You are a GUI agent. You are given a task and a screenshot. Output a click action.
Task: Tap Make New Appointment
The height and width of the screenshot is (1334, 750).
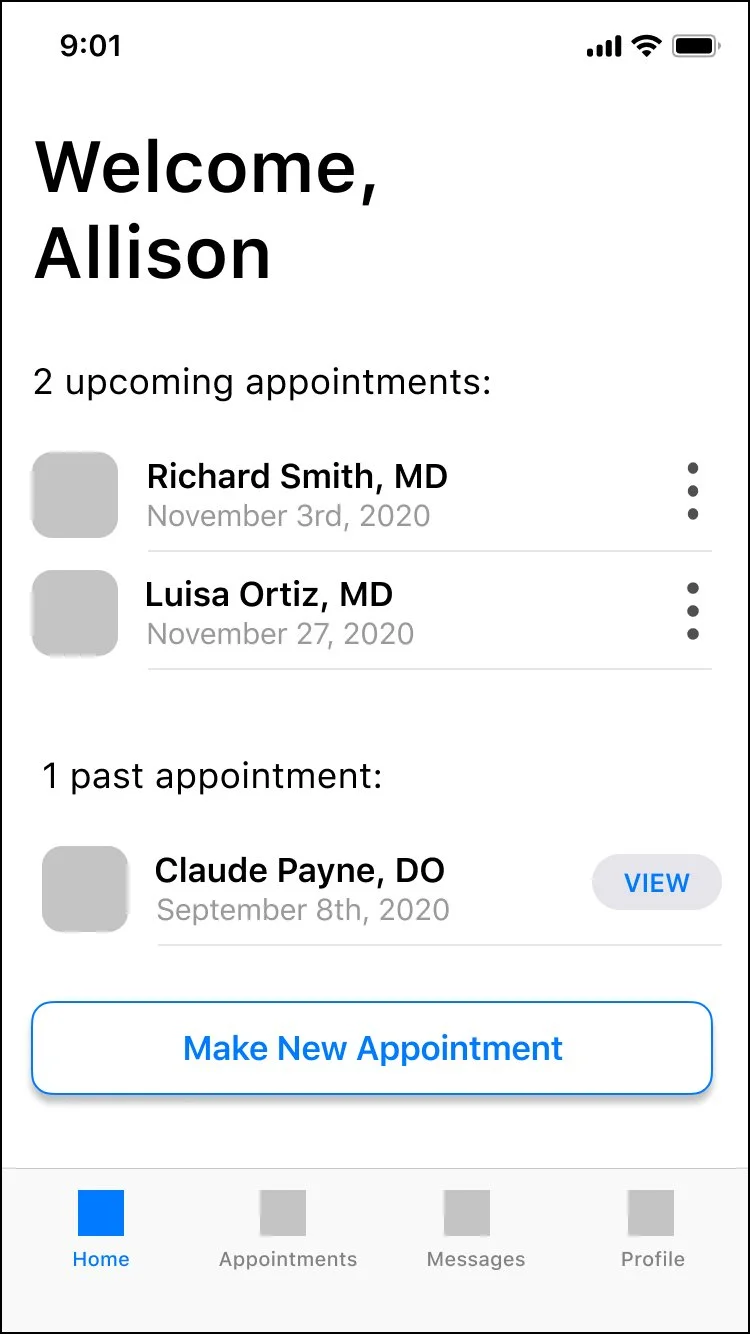(x=372, y=1048)
